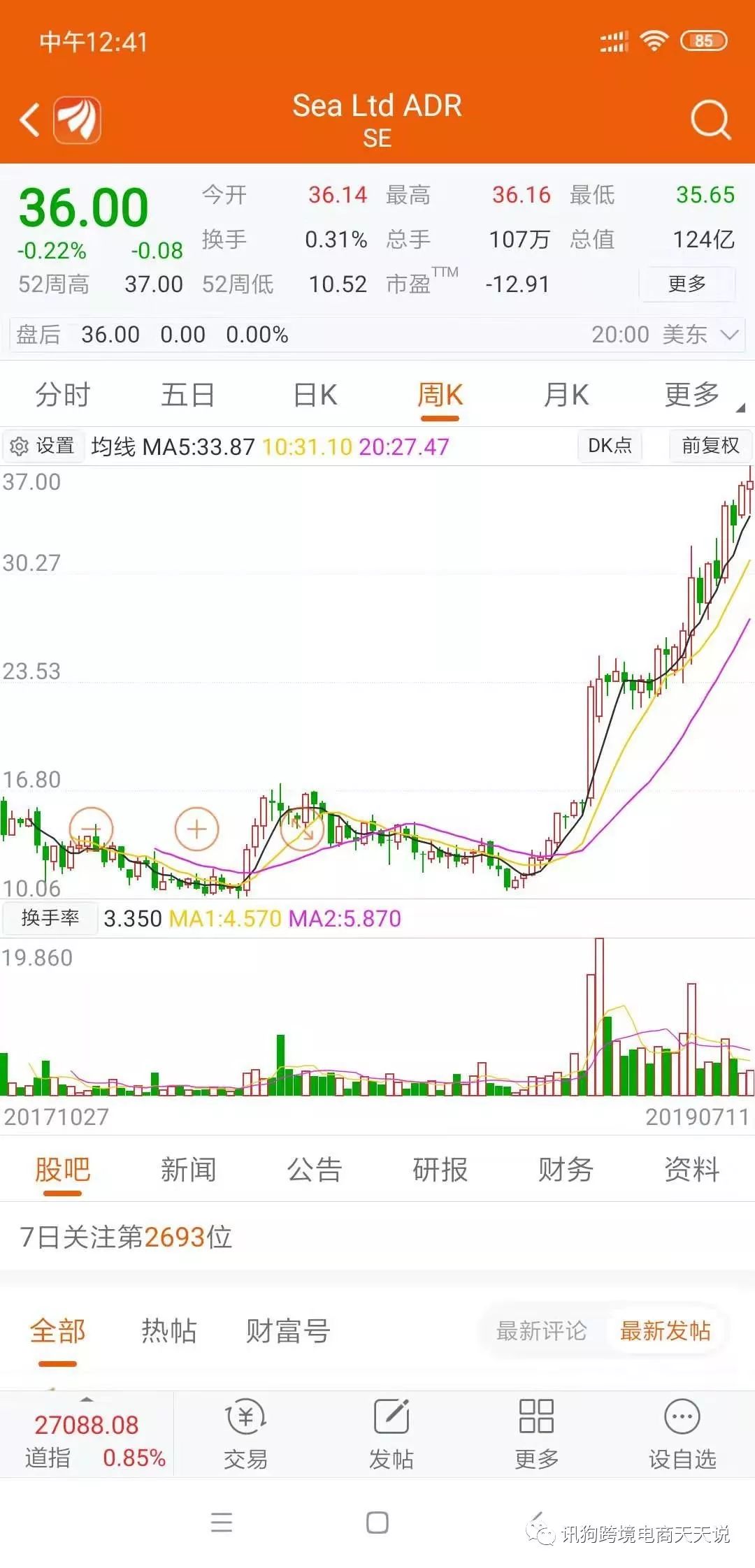The height and width of the screenshot is (1568, 755).
Task: Open the 公告 tab
Action: pyautogui.click(x=314, y=1169)
